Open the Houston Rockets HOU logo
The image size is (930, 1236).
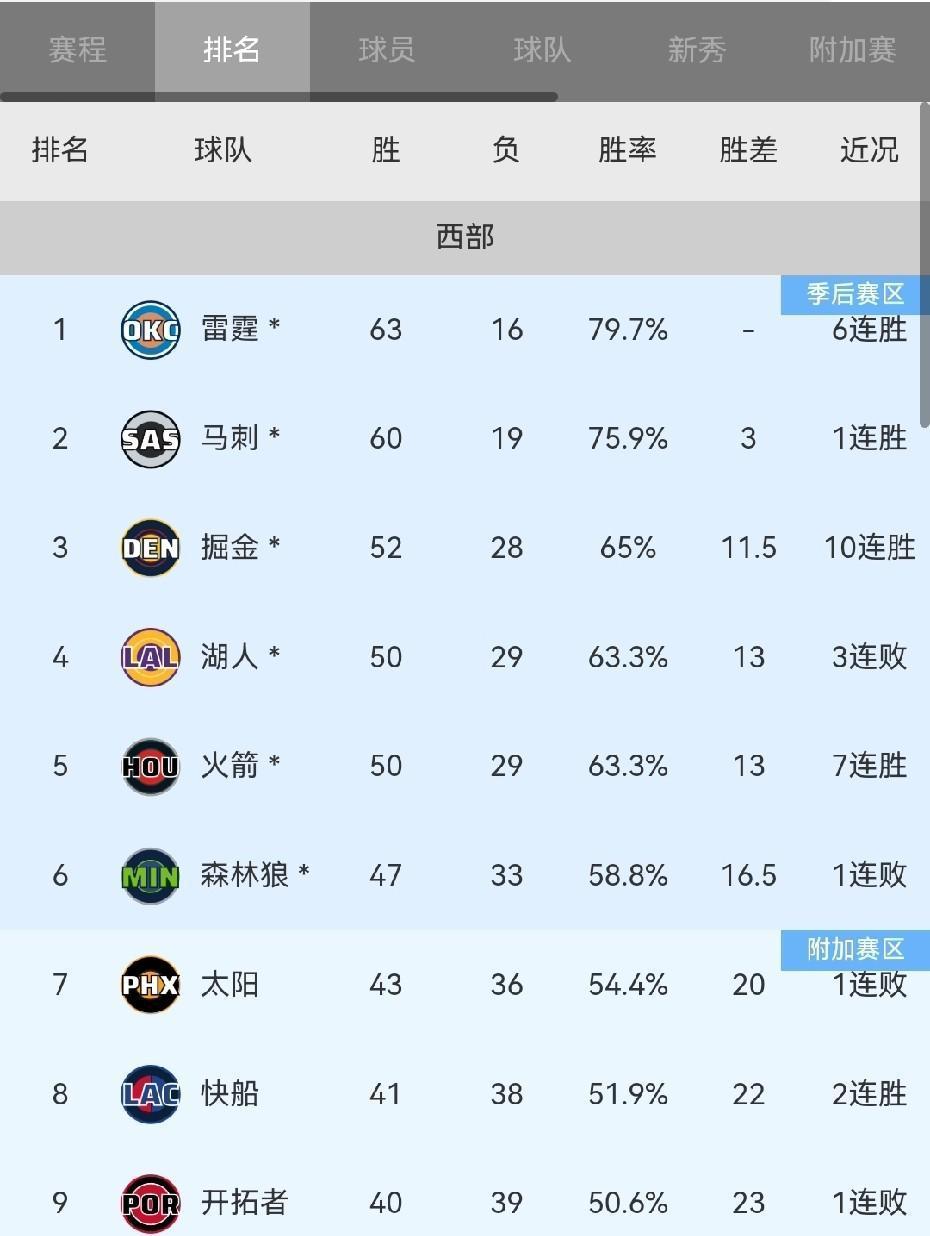click(x=149, y=766)
